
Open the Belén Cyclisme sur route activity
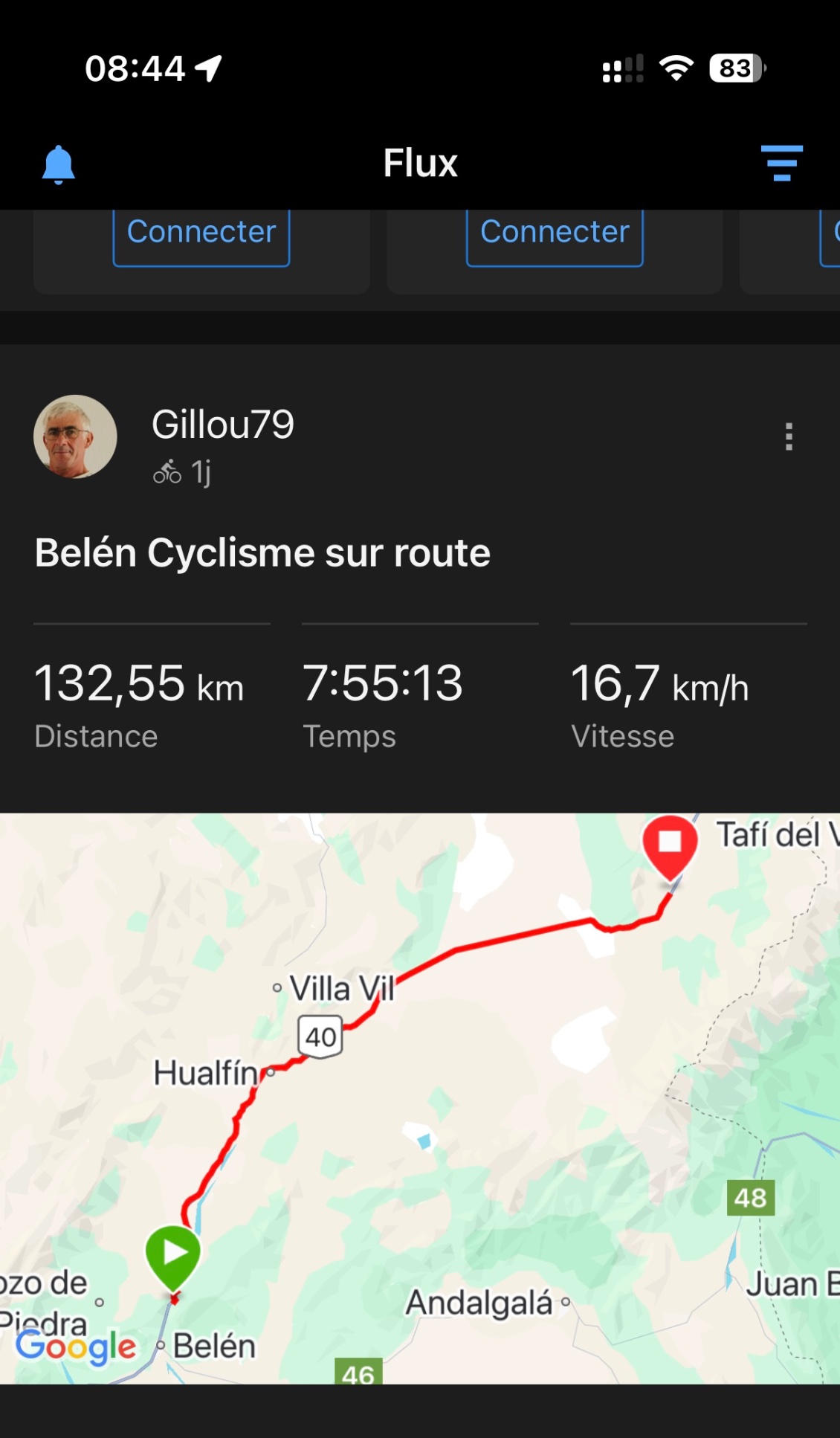[262, 553]
